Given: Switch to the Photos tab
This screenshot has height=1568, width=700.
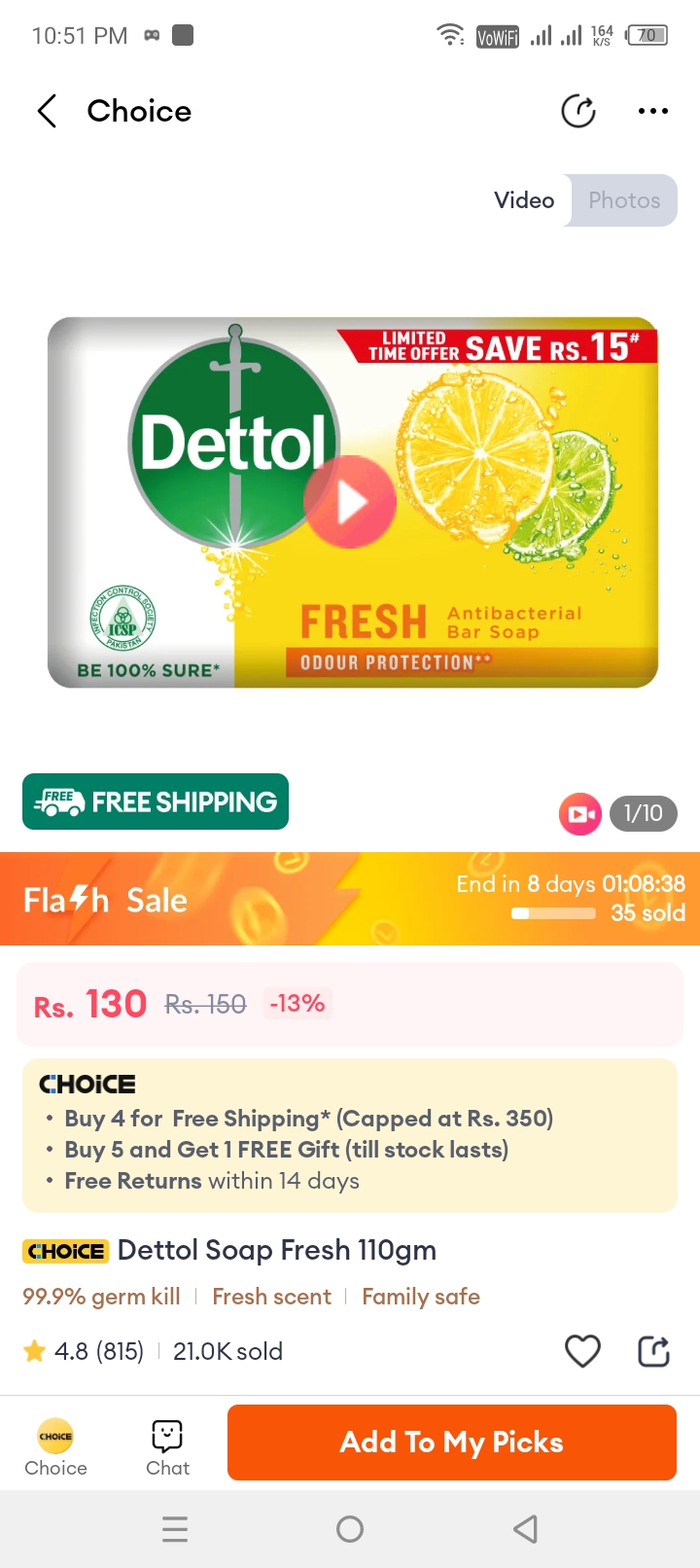Looking at the screenshot, I should click(624, 200).
